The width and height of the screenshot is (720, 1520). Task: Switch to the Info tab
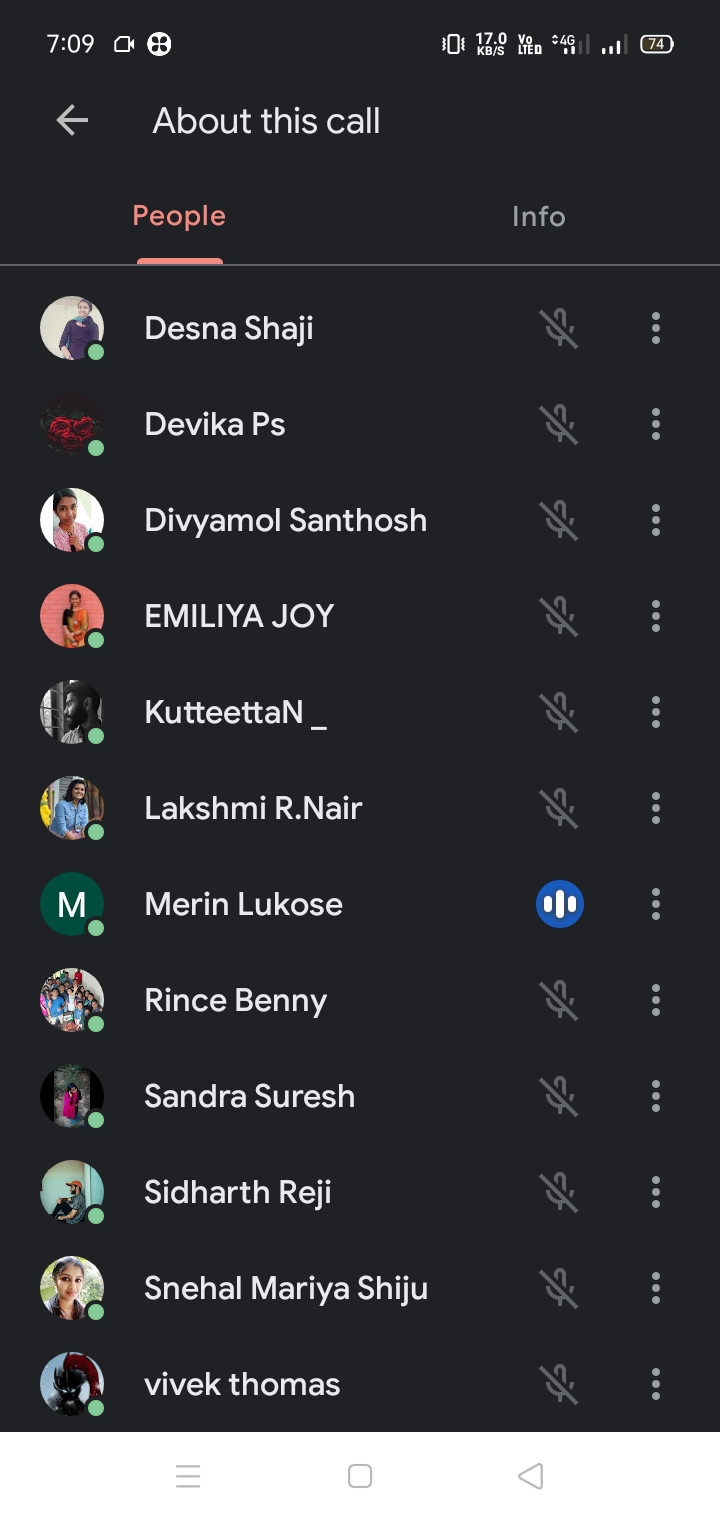click(538, 217)
